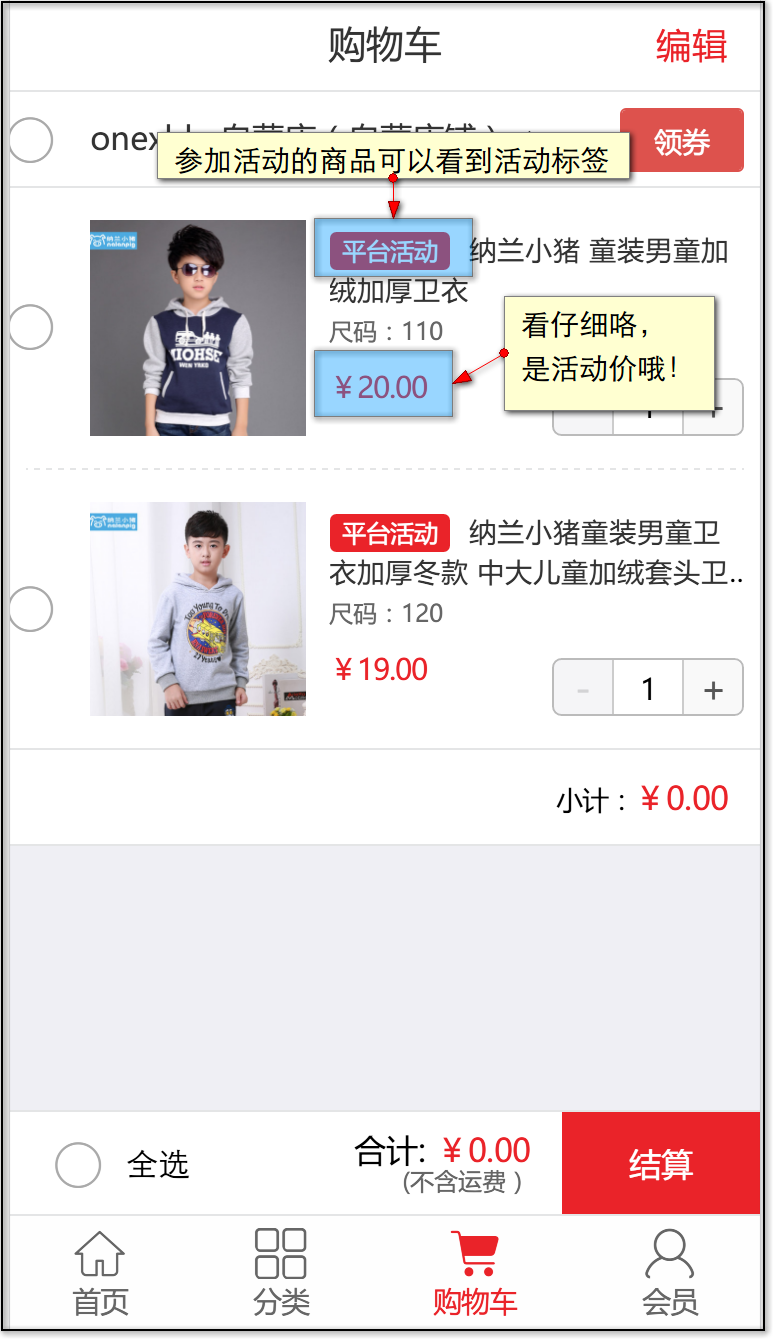Increase quantity of the ¥19.00 item
This screenshot has width=775, height=1341.
click(x=713, y=688)
